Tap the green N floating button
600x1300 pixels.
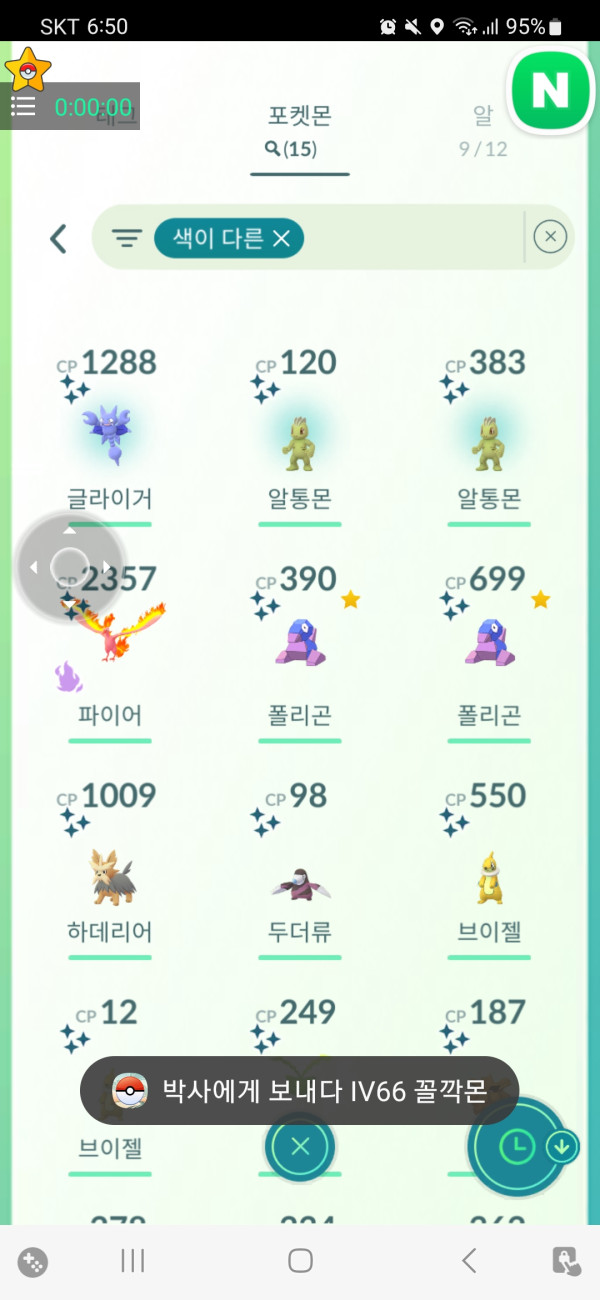point(550,91)
